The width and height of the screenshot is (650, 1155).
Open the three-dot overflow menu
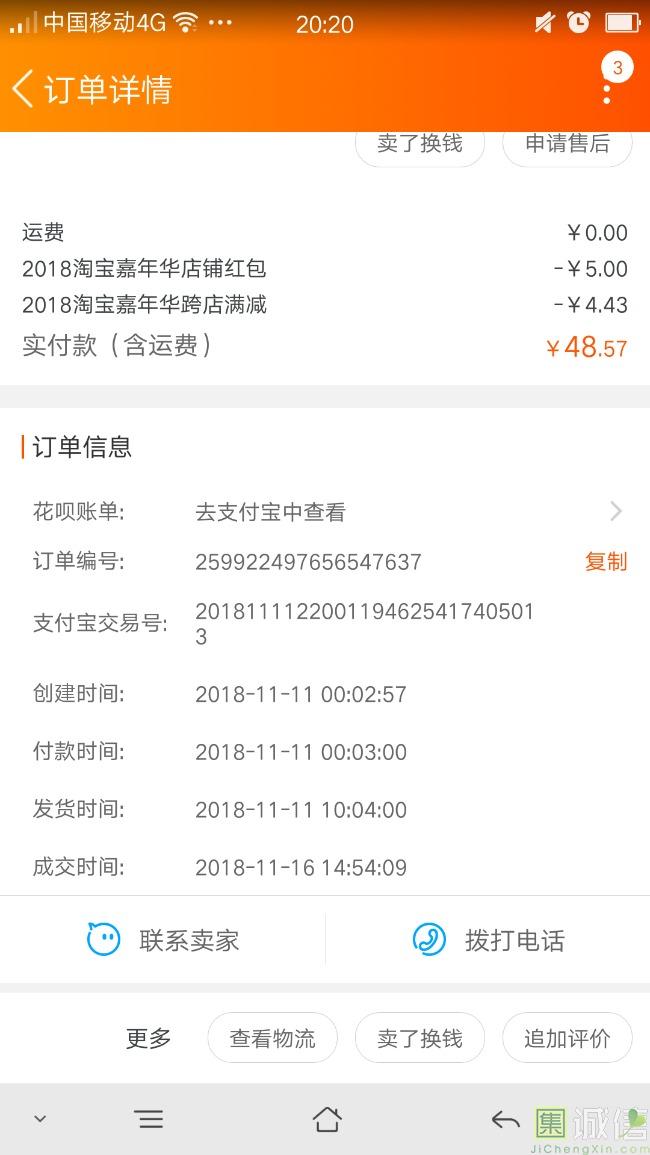coord(607,92)
